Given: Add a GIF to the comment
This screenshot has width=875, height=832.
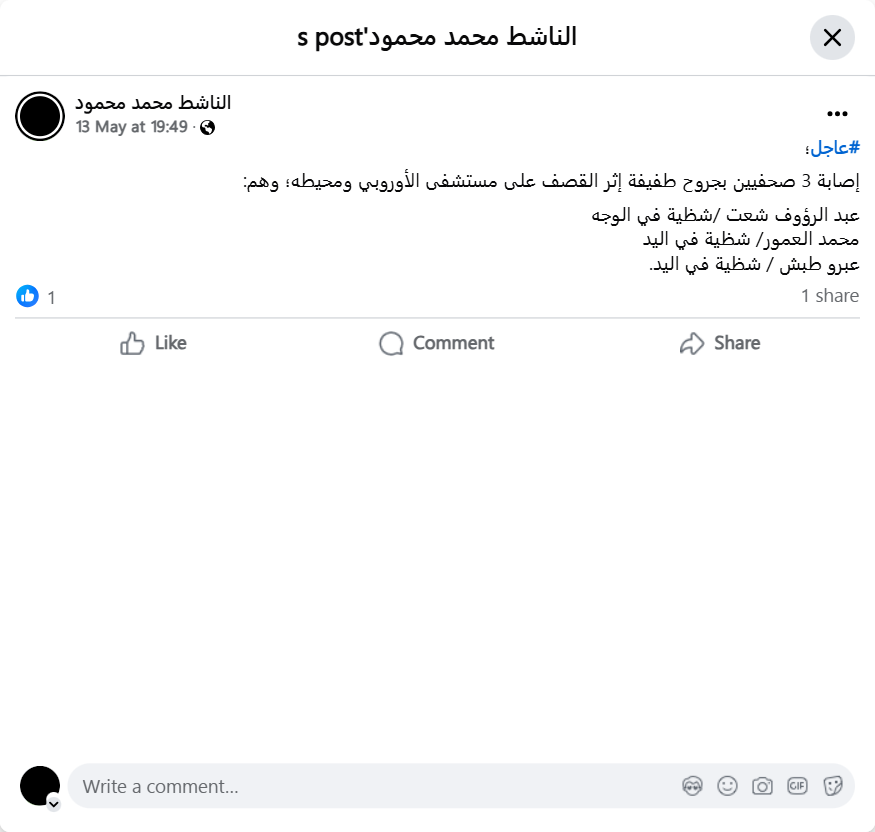Looking at the screenshot, I should click(x=797, y=786).
